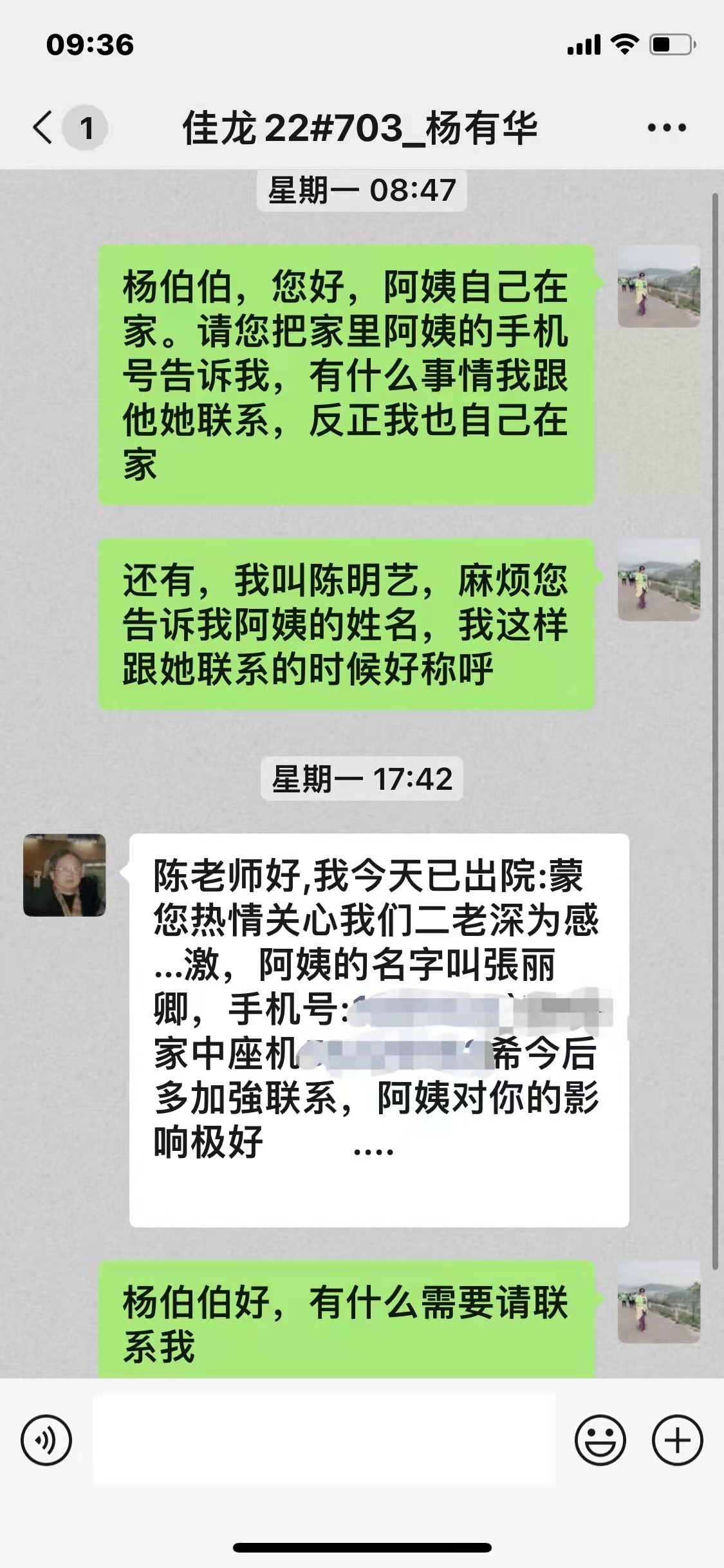The width and height of the screenshot is (724, 1568).
Task: View 杨有华's profile from his avatar
Action: click(64, 875)
